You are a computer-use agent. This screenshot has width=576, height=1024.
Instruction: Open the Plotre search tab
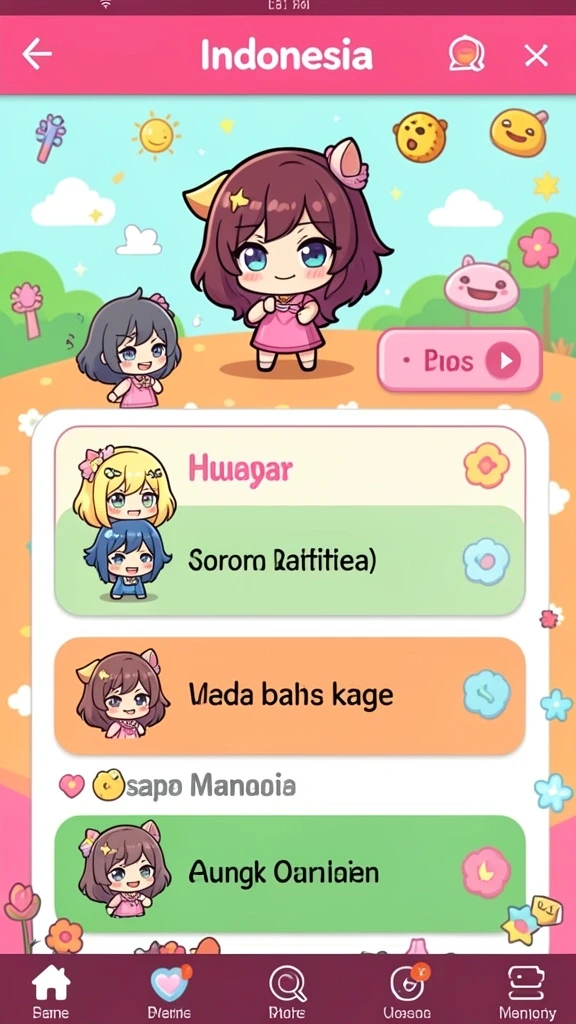pyautogui.click(x=288, y=991)
